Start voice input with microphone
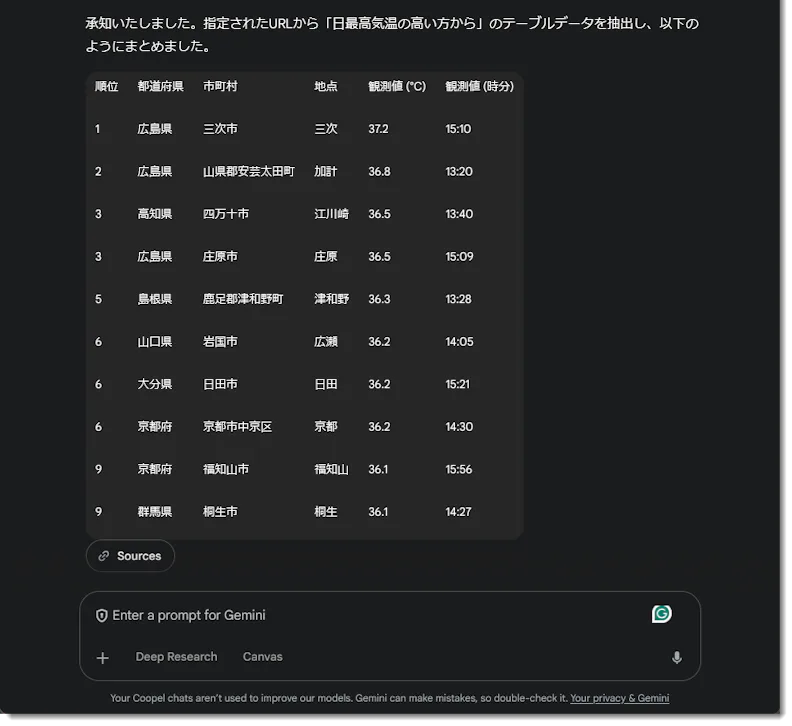The height and width of the screenshot is (726, 792). click(677, 657)
